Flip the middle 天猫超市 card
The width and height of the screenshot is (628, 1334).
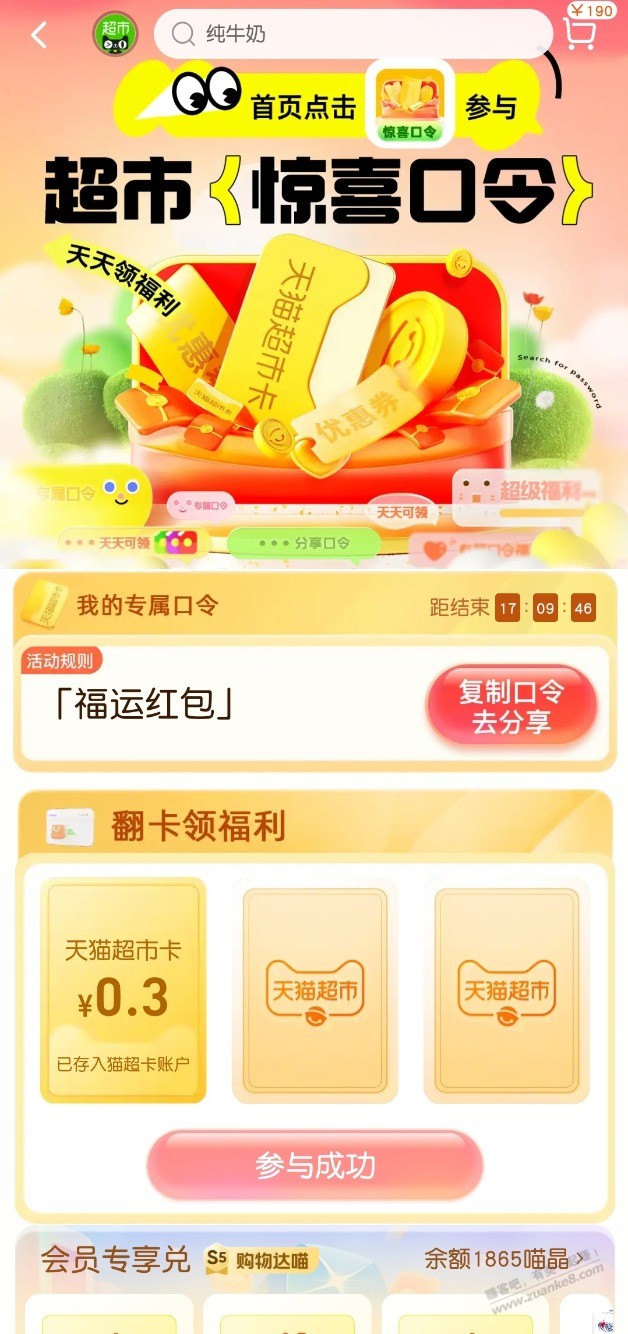(315, 990)
